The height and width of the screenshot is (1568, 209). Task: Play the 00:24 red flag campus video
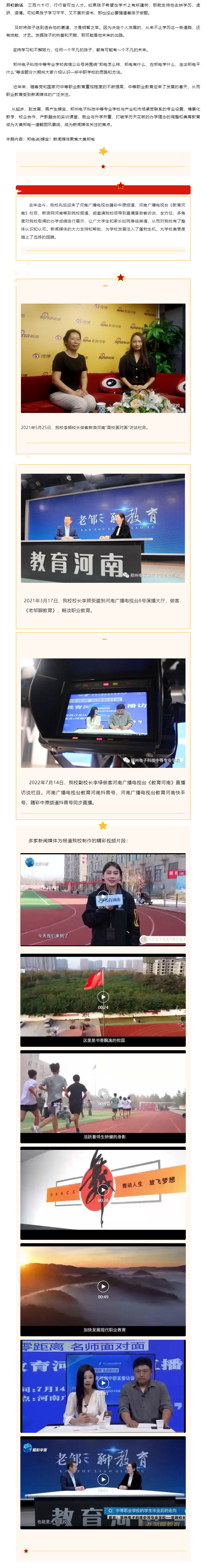click(103, 996)
